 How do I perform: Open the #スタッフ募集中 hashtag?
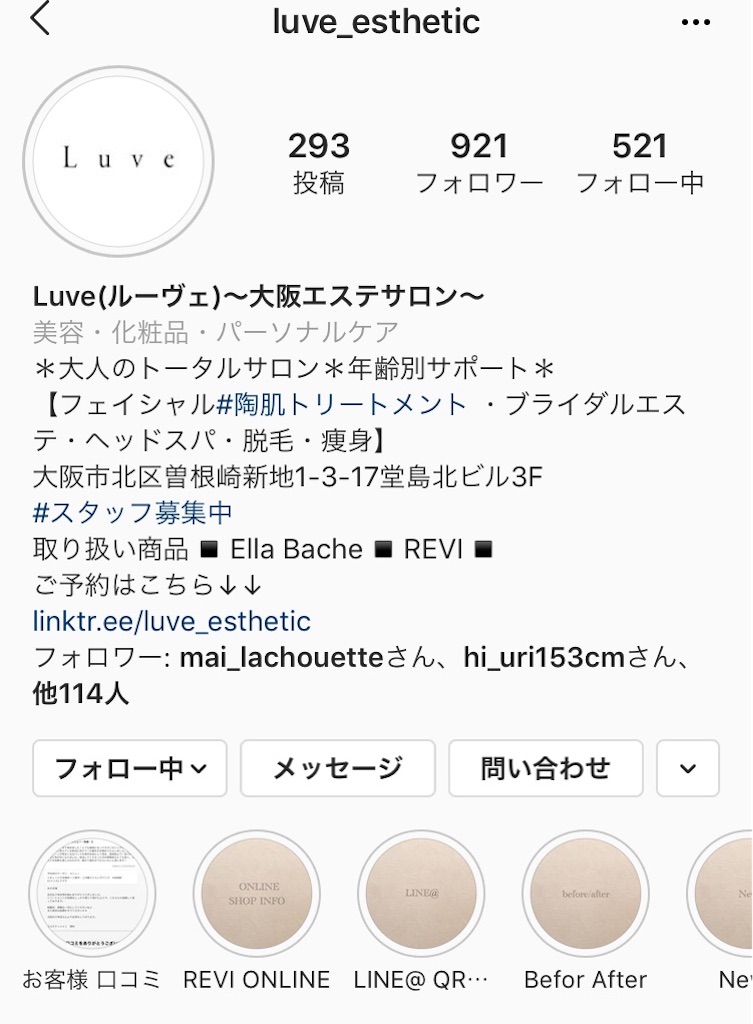tap(133, 512)
